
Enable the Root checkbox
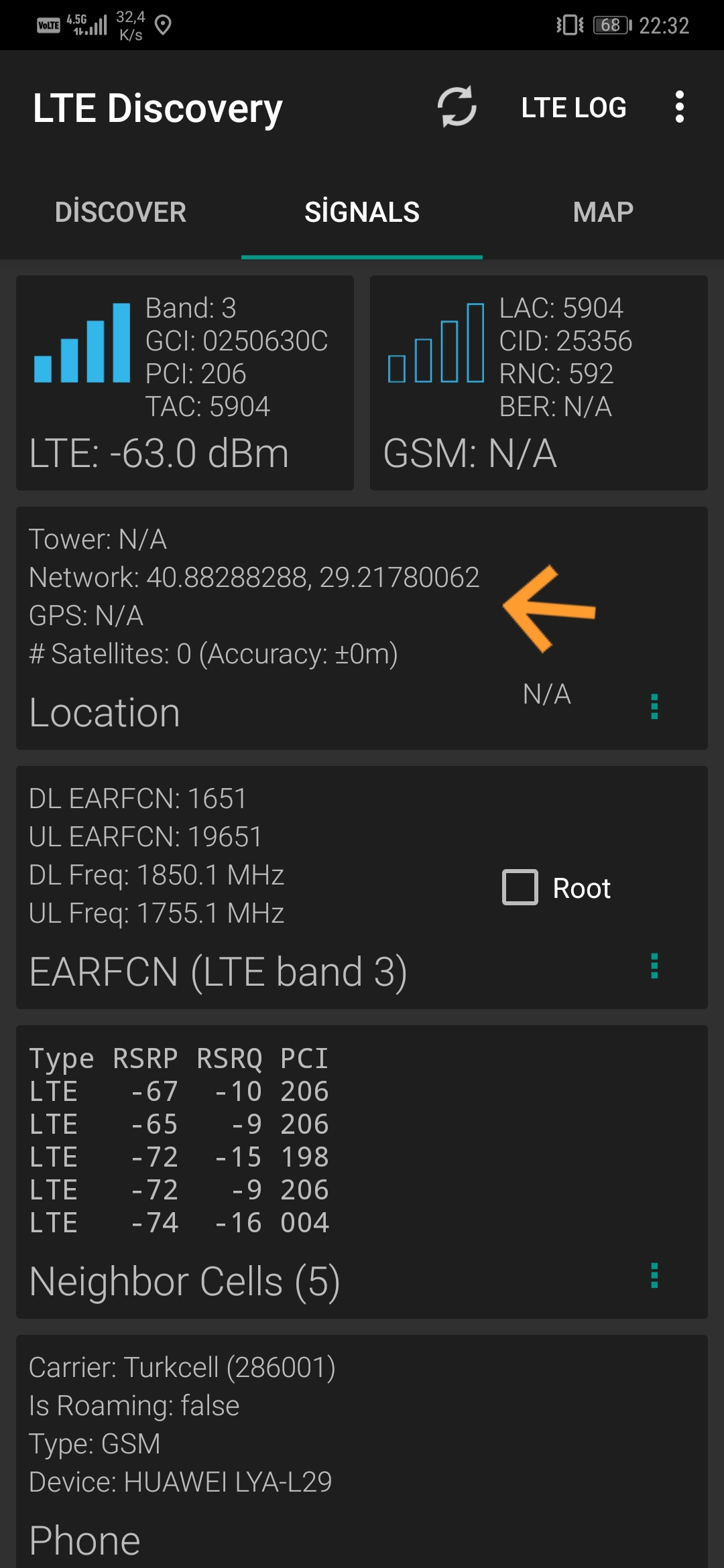(520, 887)
